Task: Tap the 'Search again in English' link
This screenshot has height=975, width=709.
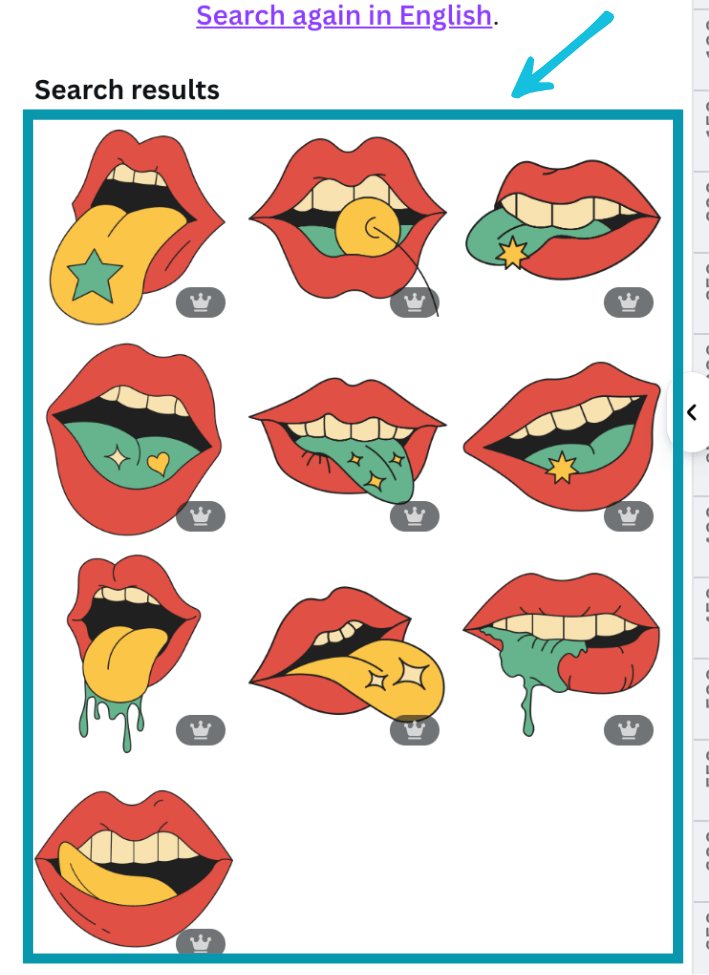Action: coord(344,16)
